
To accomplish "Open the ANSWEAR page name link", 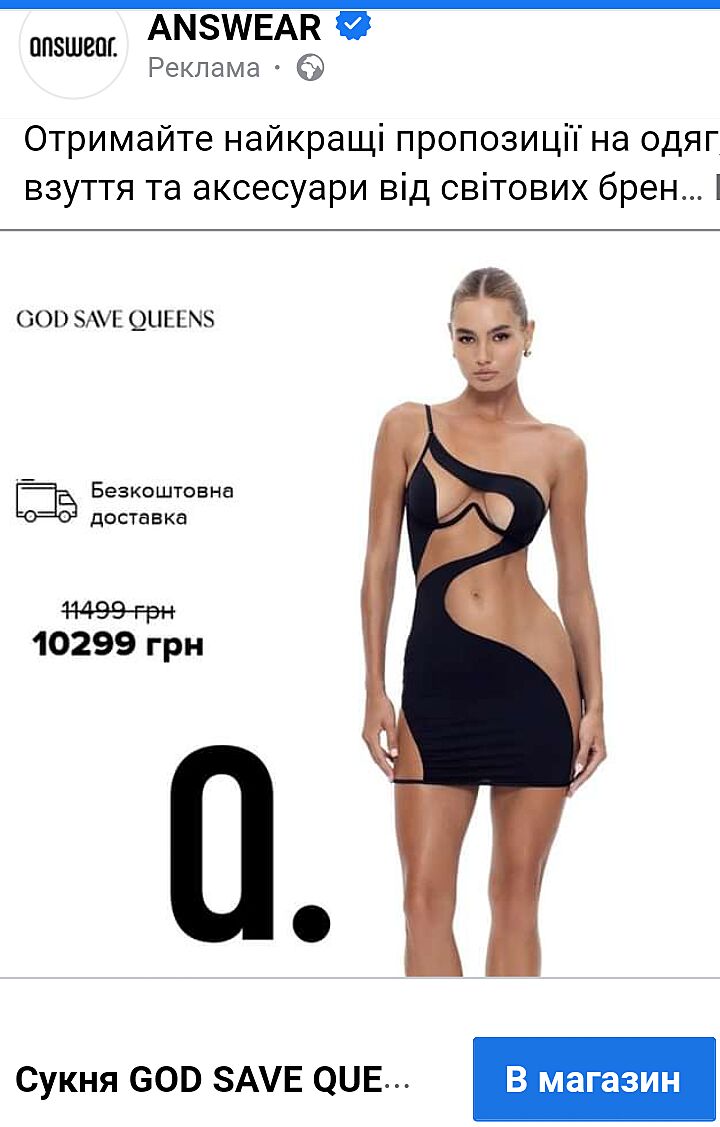I will pos(234,27).
